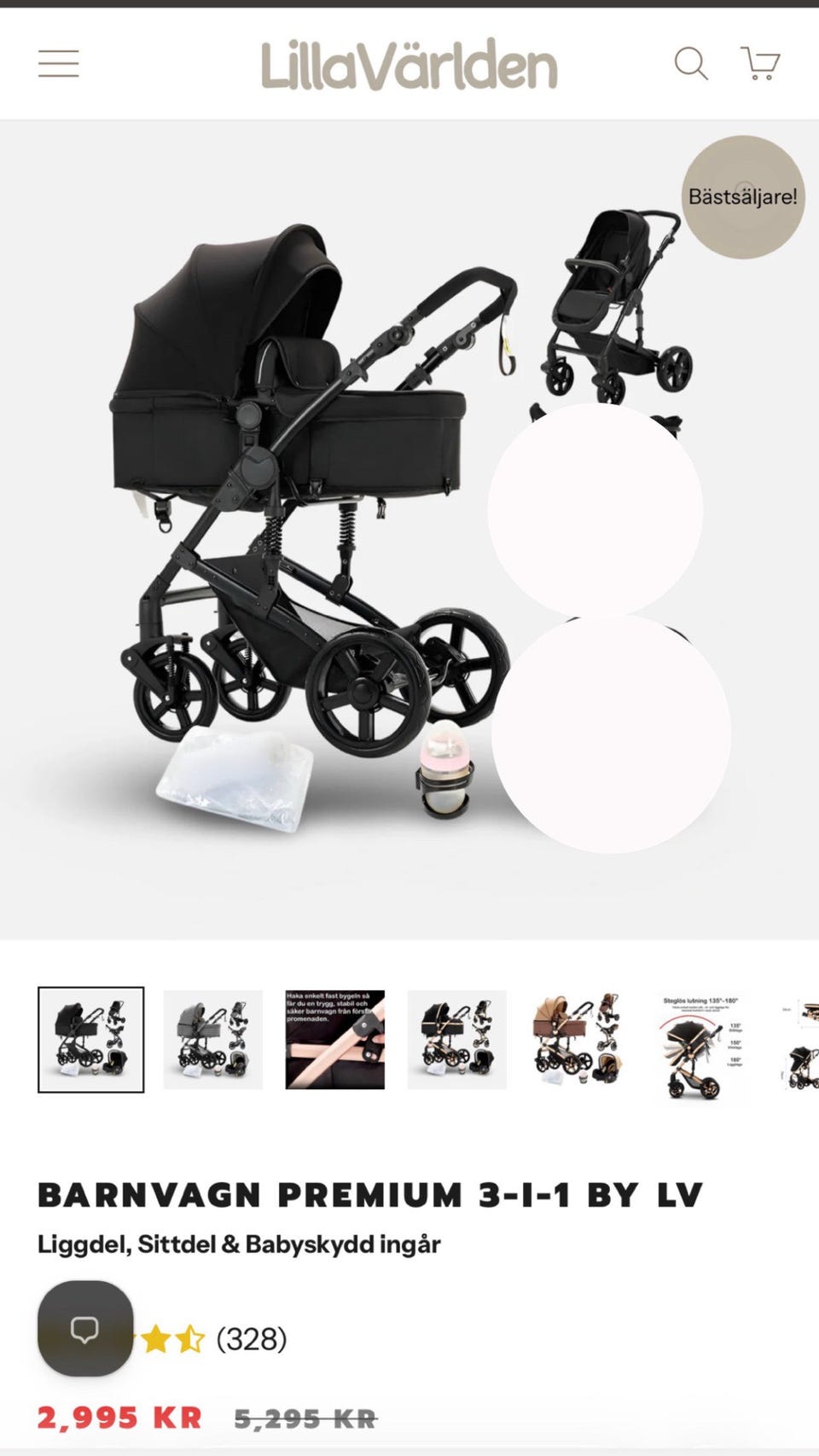The width and height of the screenshot is (819, 1456).
Task: Show the pink handlebar close-up thumbnail
Action: (335, 1040)
